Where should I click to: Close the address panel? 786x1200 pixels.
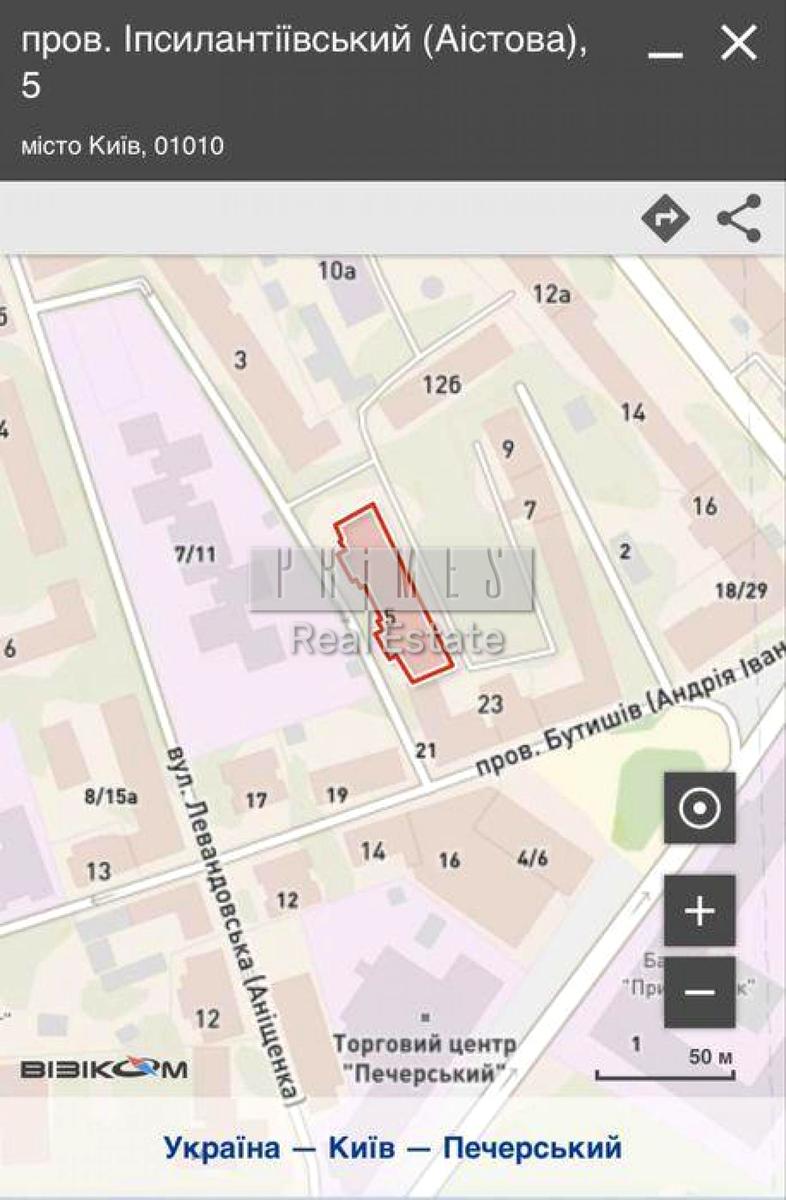pyautogui.click(x=739, y=43)
